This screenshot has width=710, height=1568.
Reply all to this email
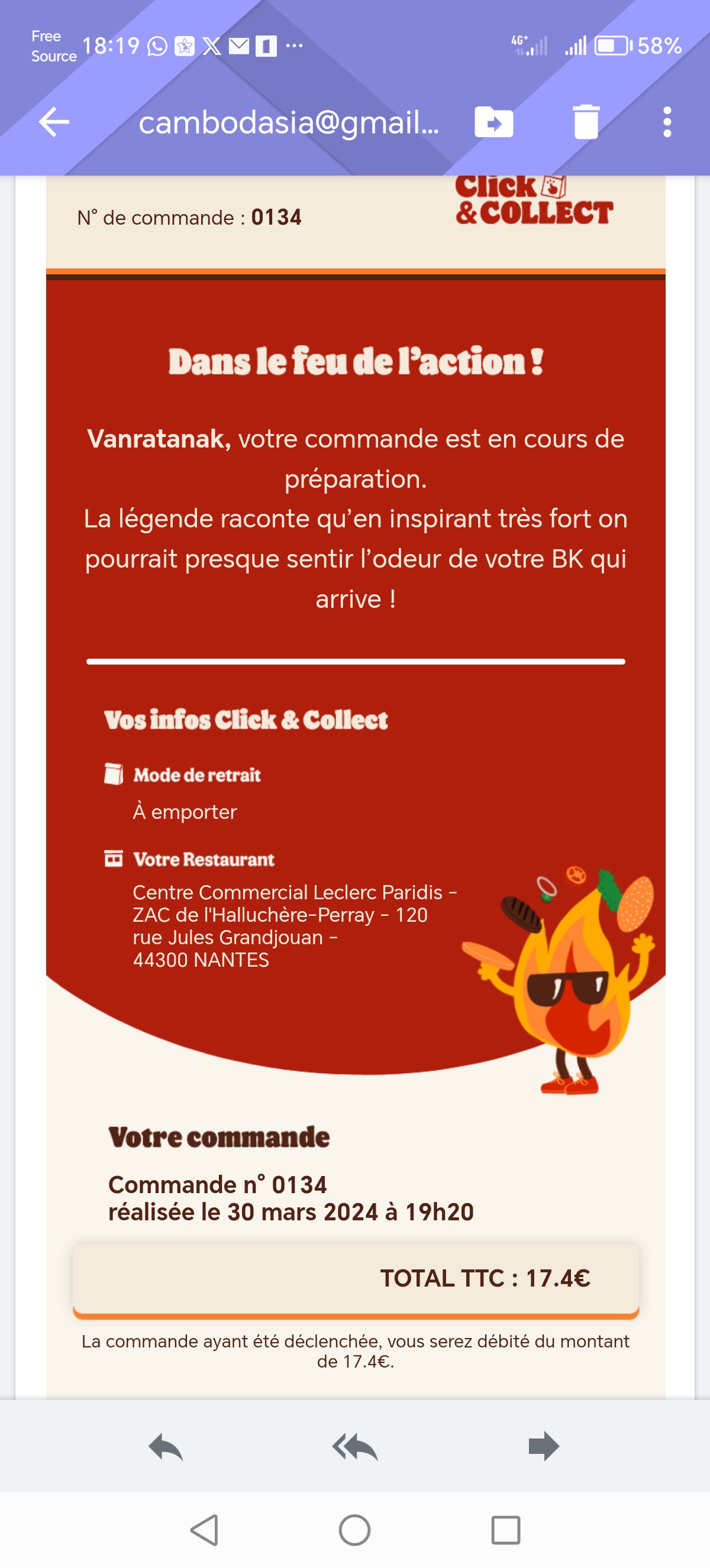(355, 1446)
